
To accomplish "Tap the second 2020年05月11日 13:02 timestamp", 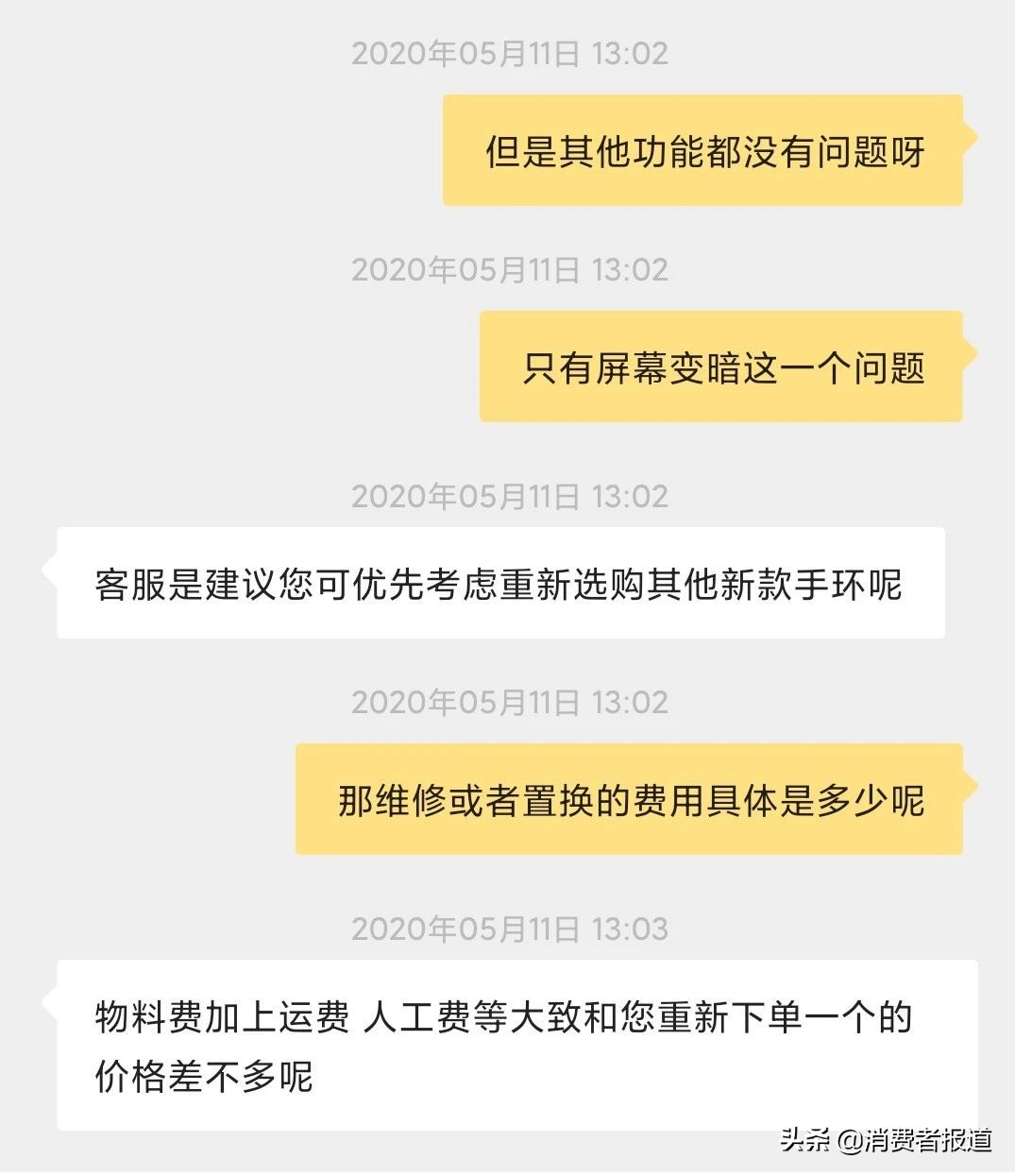I will (508, 271).
